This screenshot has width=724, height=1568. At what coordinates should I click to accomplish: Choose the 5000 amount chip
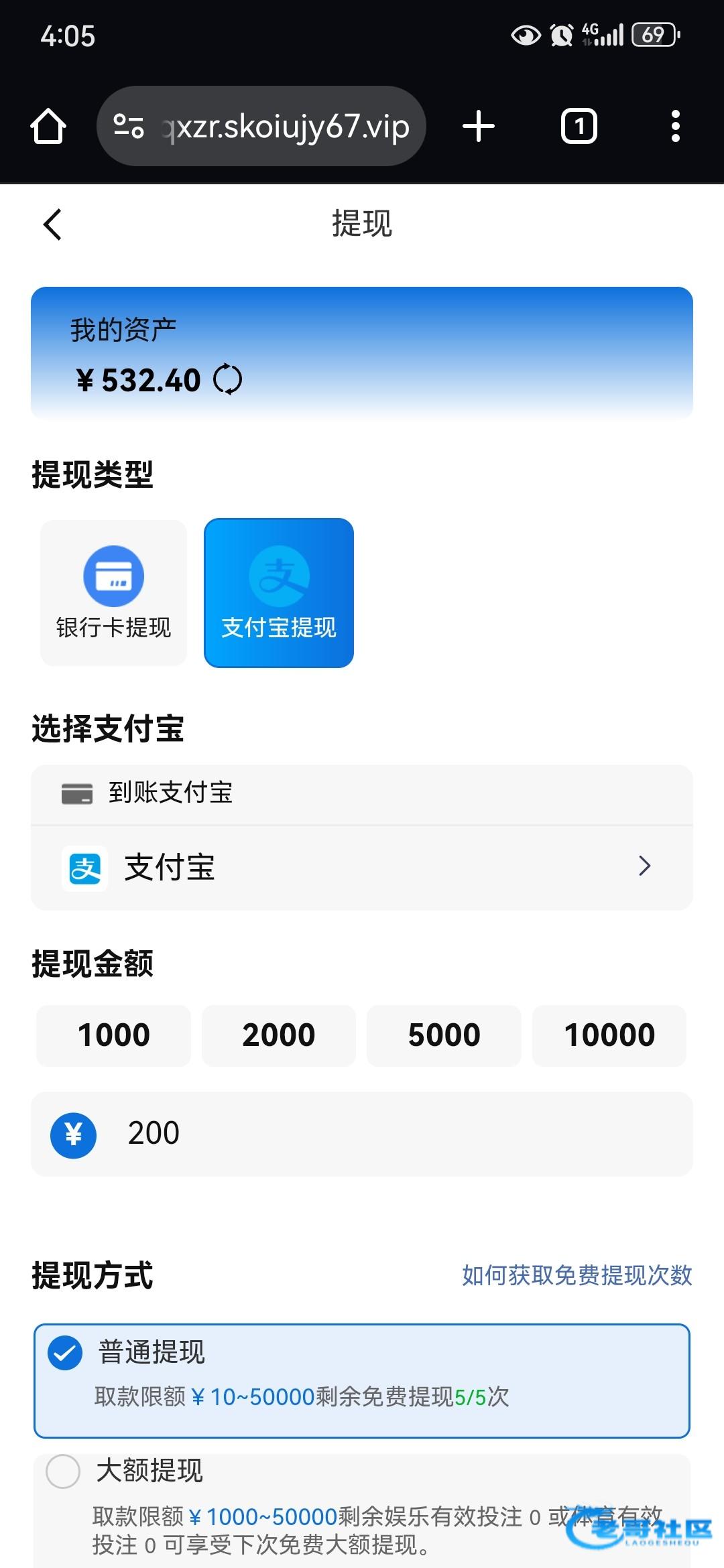click(x=444, y=1035)
